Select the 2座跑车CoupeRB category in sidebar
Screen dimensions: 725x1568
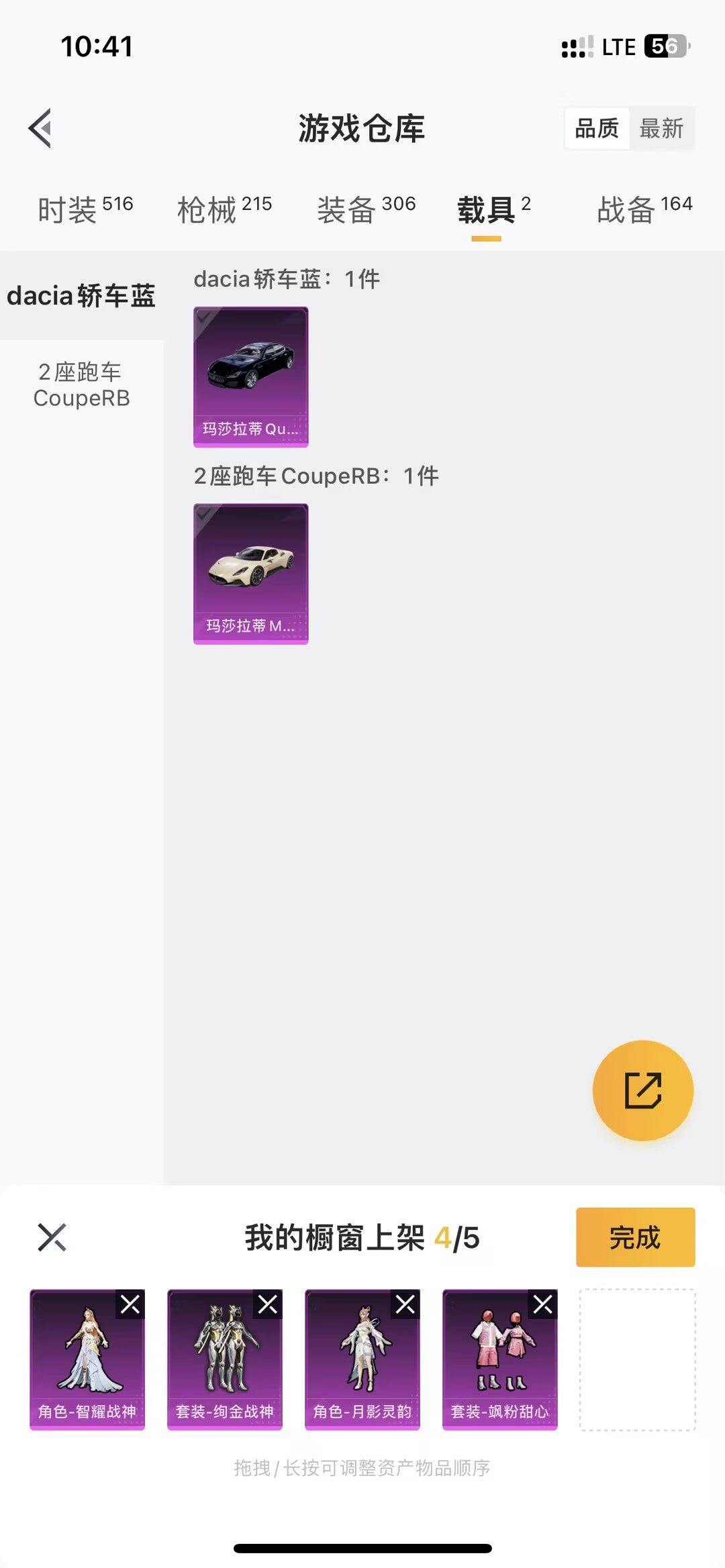(81, 384)
